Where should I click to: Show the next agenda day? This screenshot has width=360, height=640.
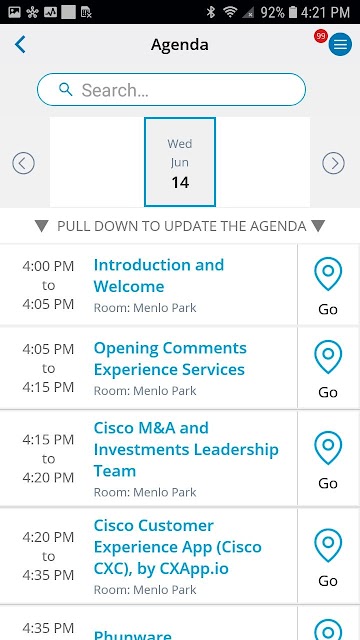point(333,163)
